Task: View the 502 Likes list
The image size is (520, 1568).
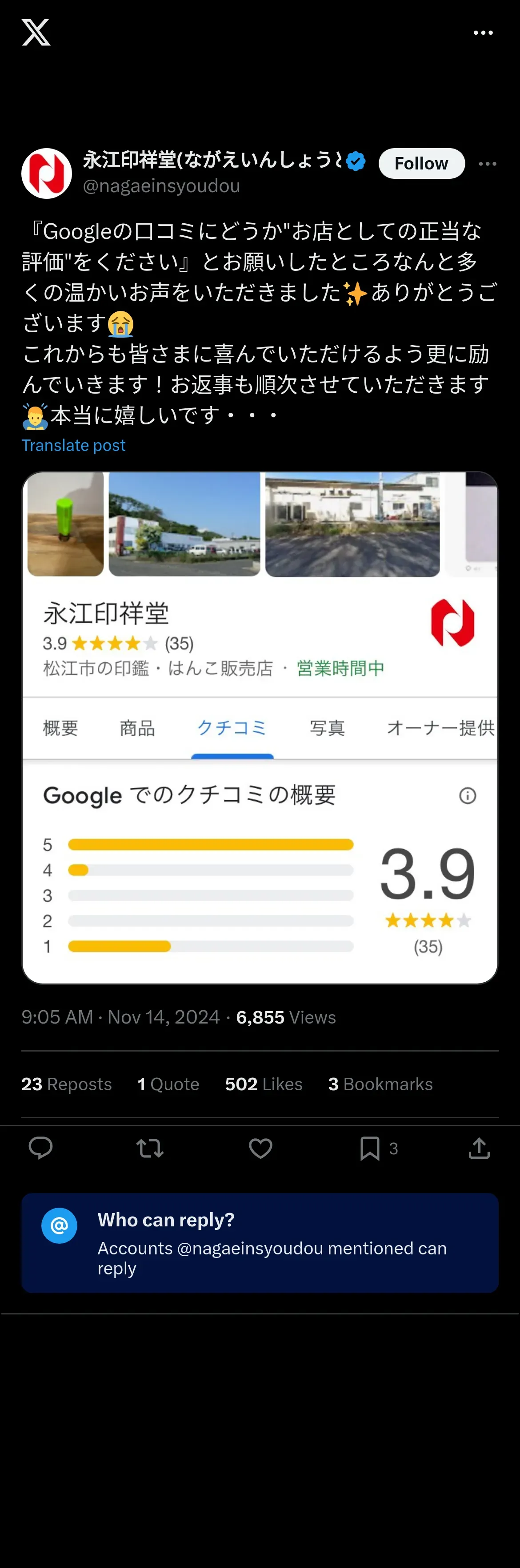Action: point(264,1084)
